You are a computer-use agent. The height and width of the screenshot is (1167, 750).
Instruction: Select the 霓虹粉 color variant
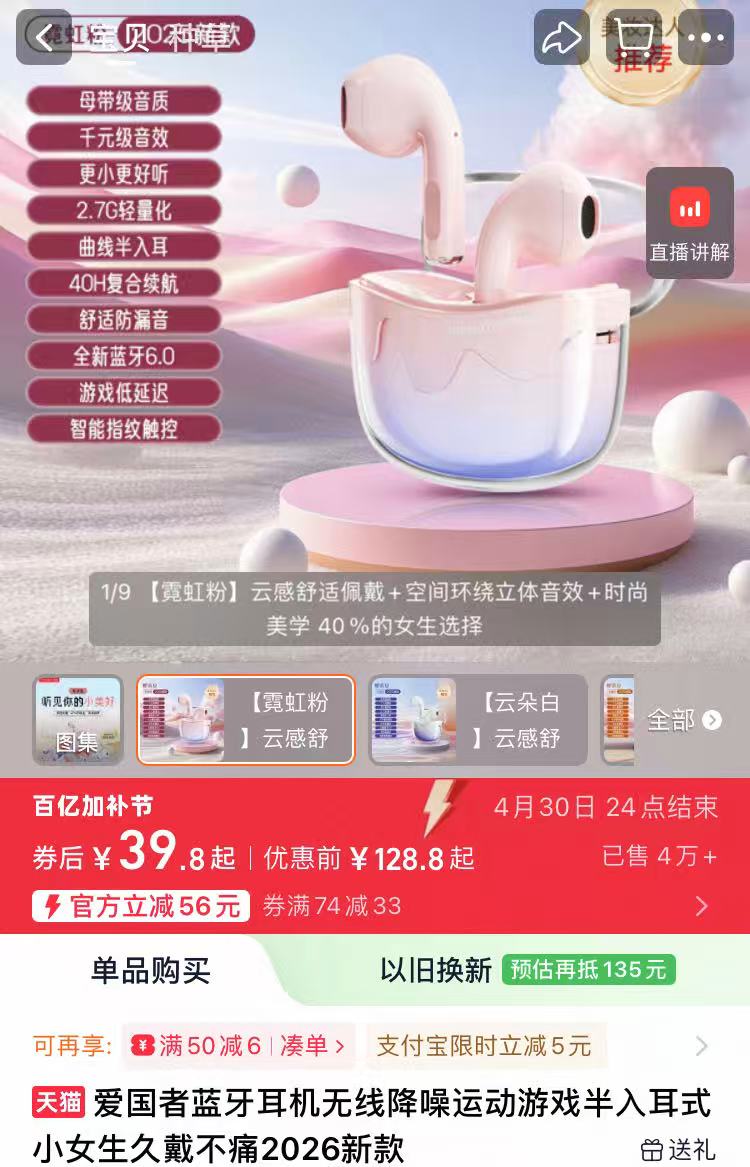(246, 720)
